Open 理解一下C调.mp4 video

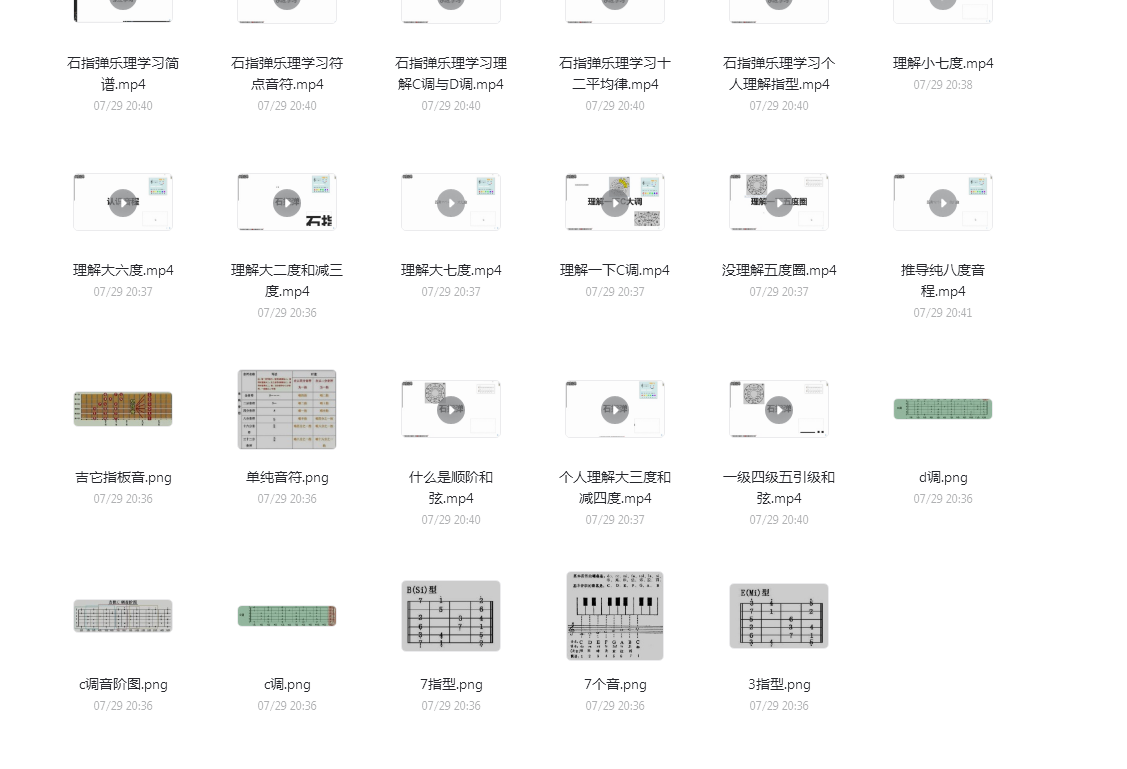point(615,203)
